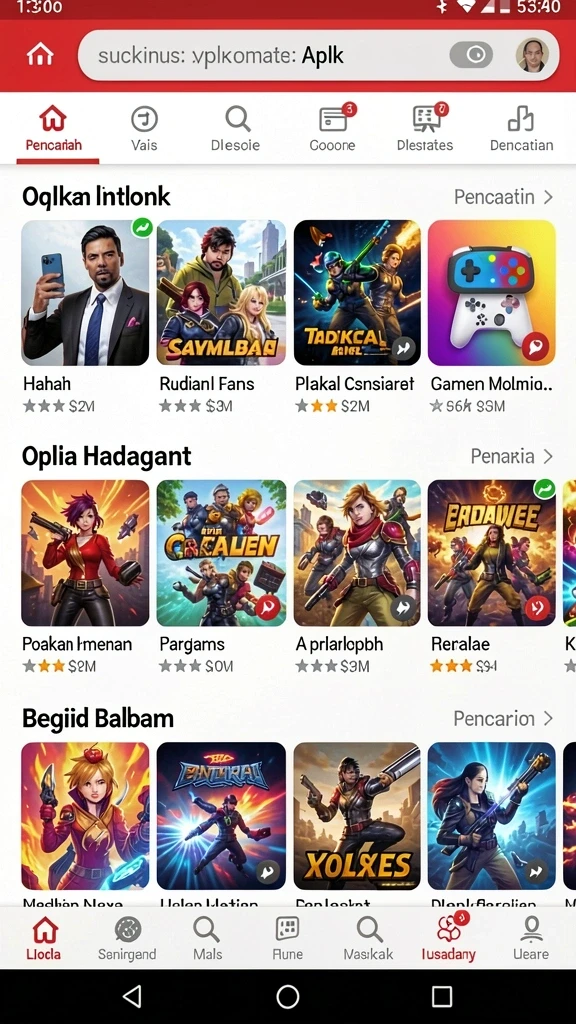Screen dimensions: 576x1024
Task: View the Gamen Molmia controller app
Action: tap(492, 316)
